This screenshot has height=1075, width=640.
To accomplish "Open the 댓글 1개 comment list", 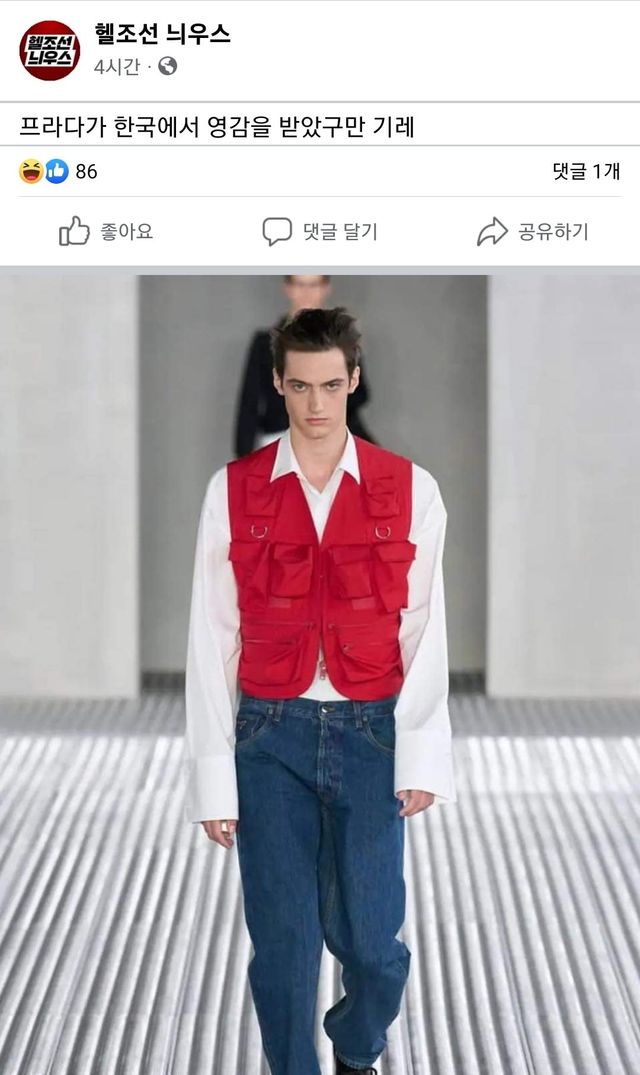I will coord(586,171).
